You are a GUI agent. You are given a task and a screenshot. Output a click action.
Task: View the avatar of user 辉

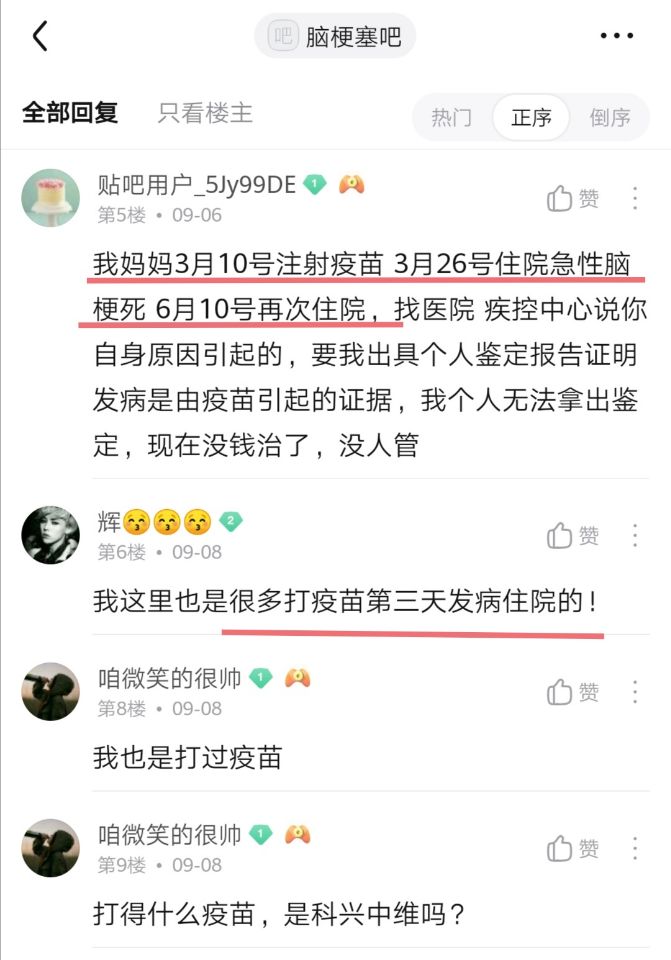click(x=50, y=535)
